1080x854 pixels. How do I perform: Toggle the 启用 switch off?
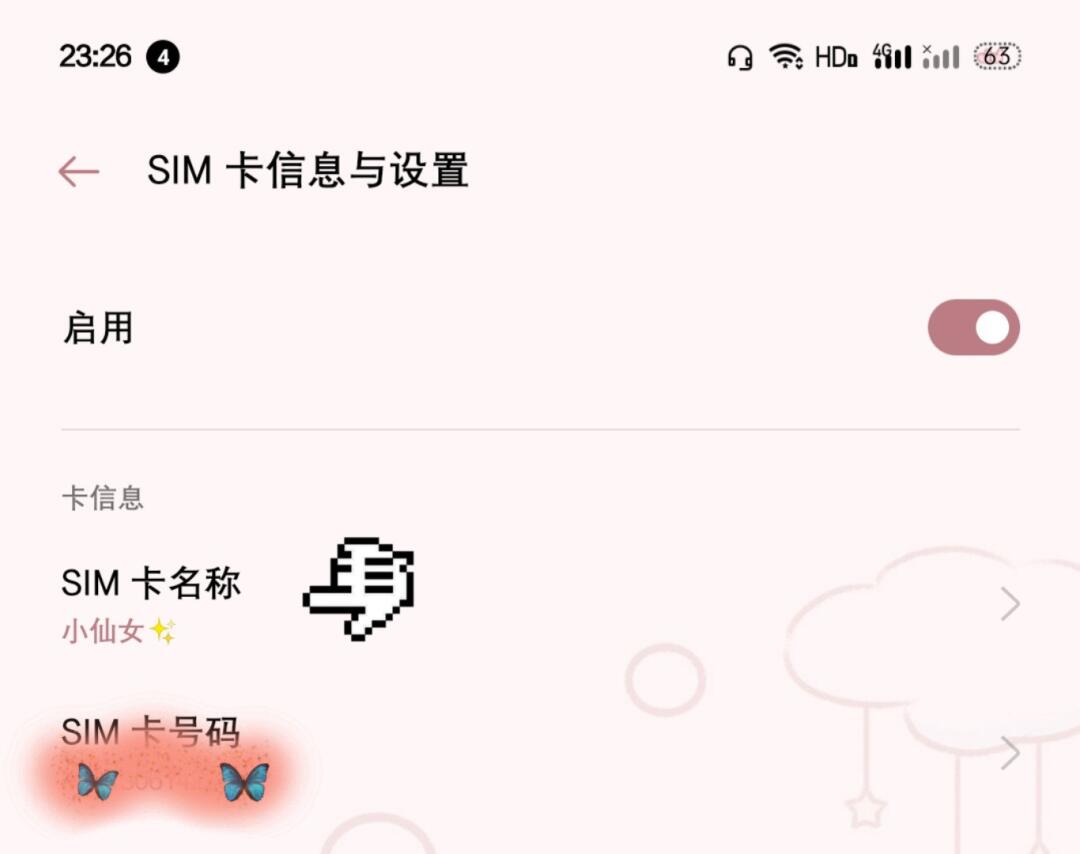(973, 328)
